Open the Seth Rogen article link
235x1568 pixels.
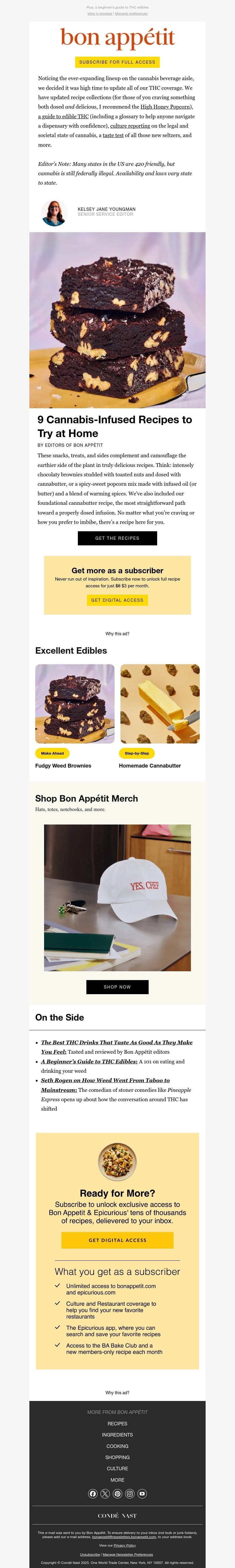(x=105, y=1080)
